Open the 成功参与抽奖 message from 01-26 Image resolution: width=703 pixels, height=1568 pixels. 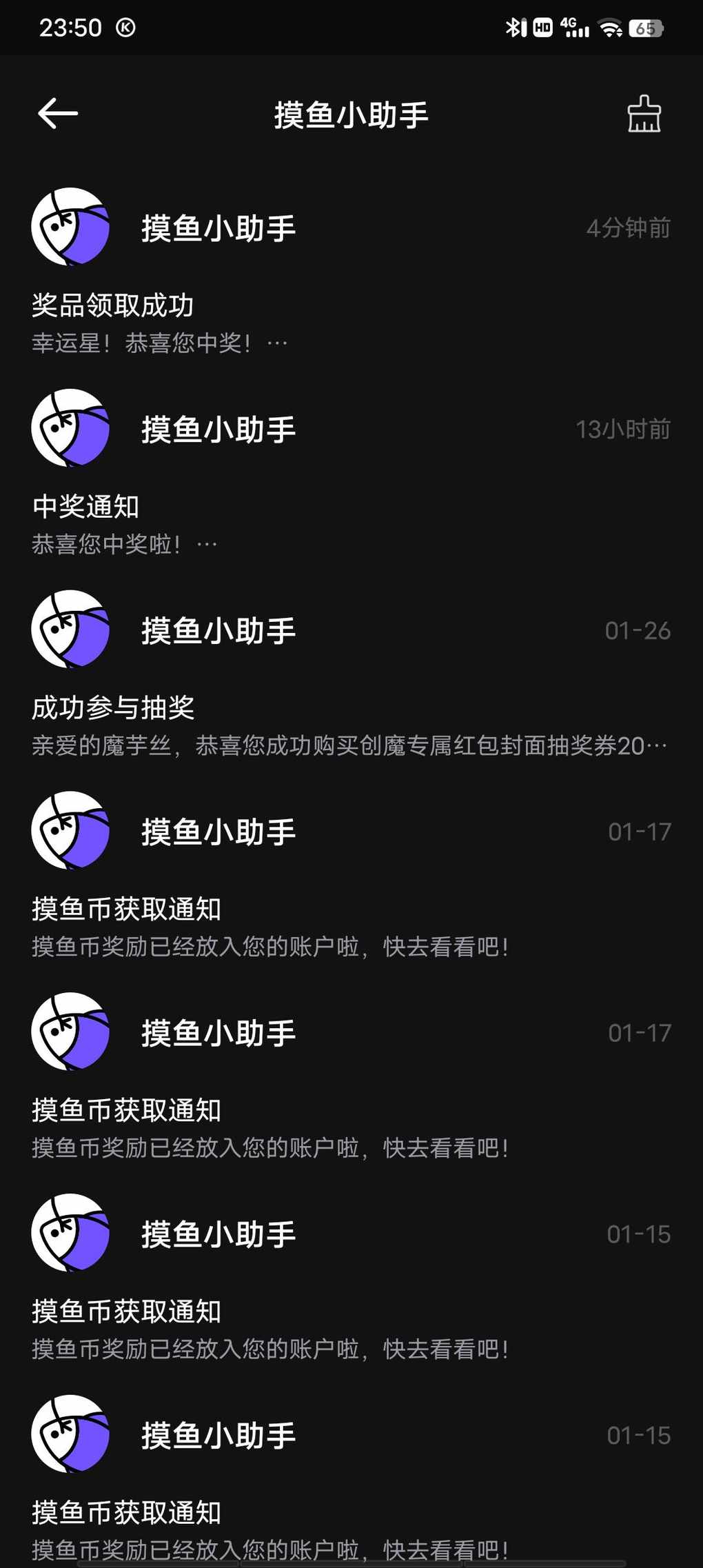pos(351,674)
